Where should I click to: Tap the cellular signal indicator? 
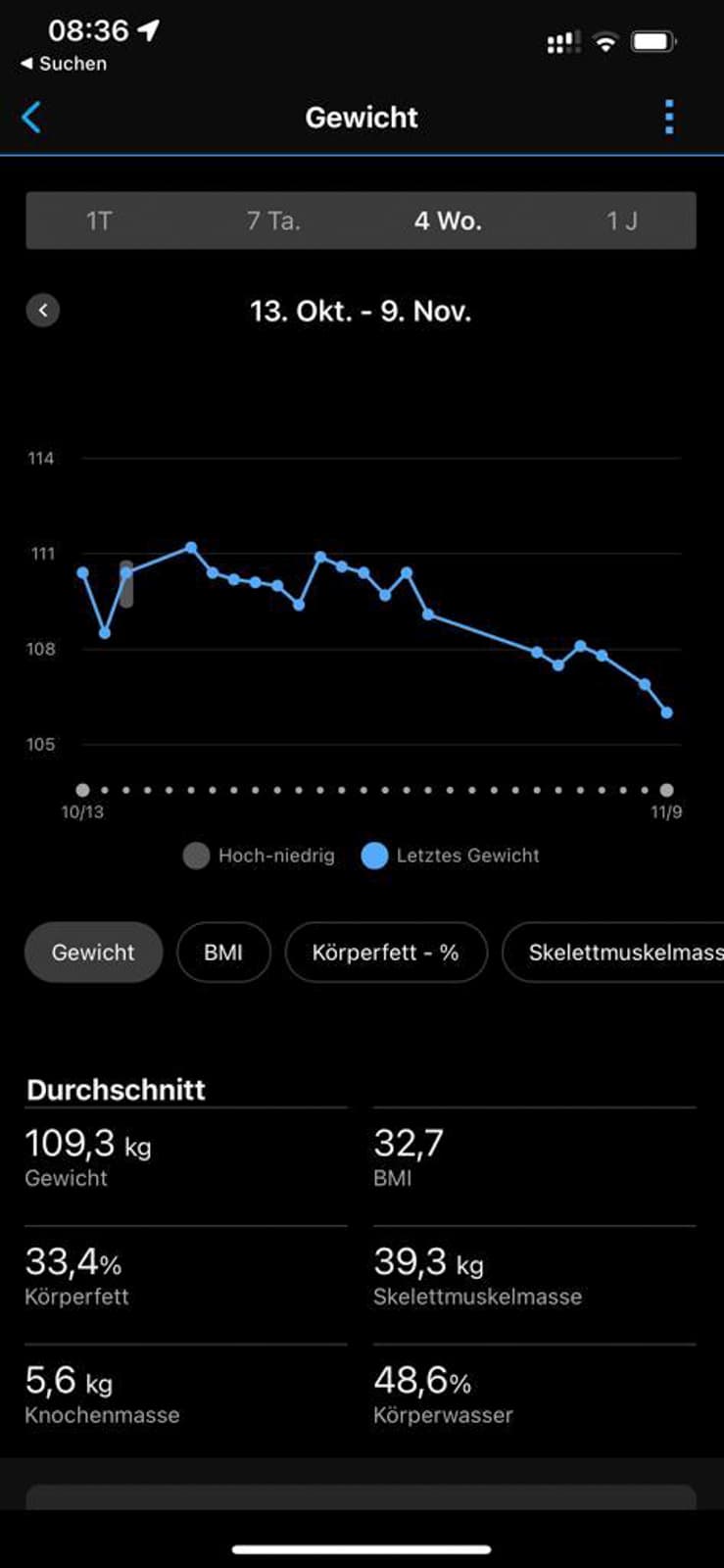point(563,40)
